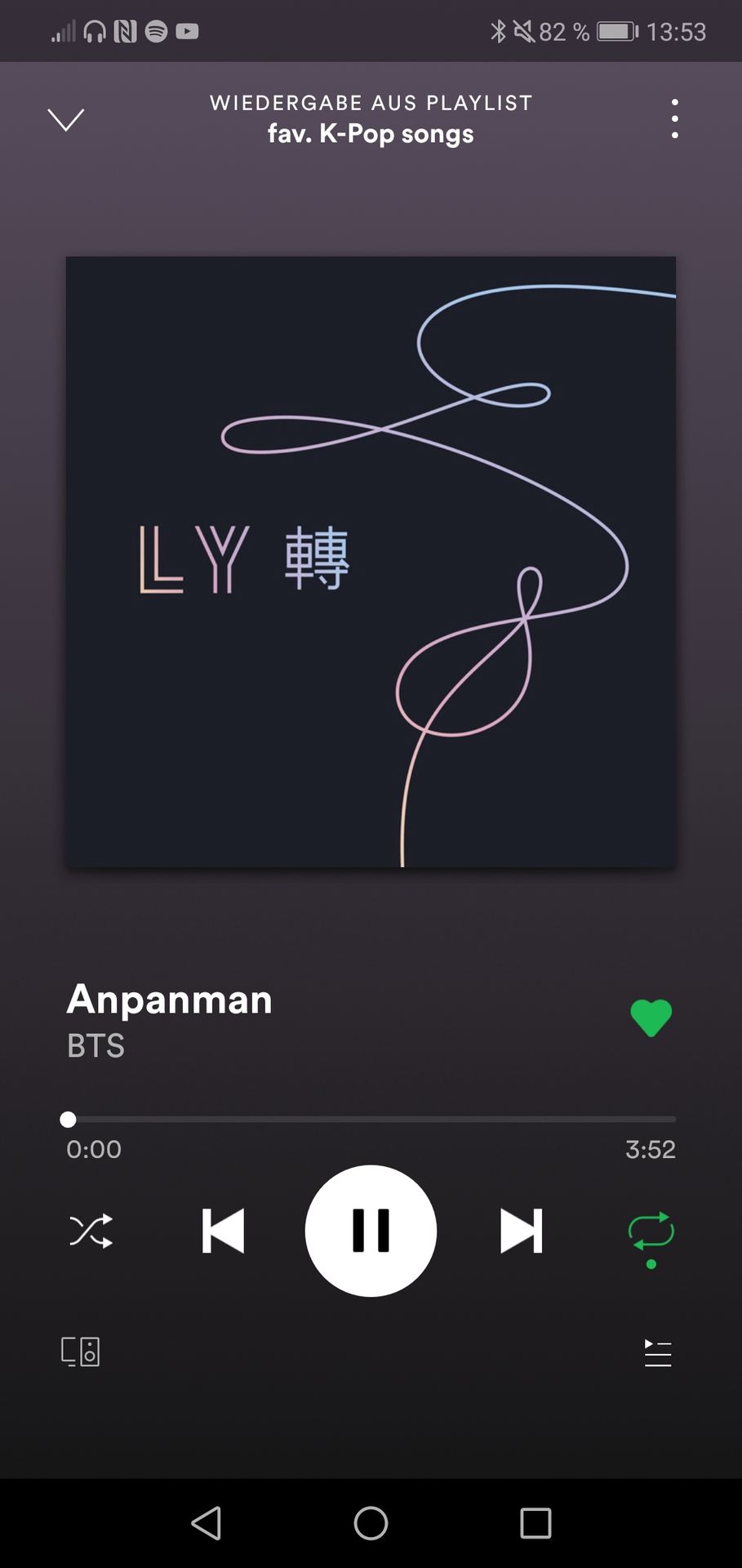The image size is (742, 1568).
Task: Pause the current track
Action: point(371,1231)
